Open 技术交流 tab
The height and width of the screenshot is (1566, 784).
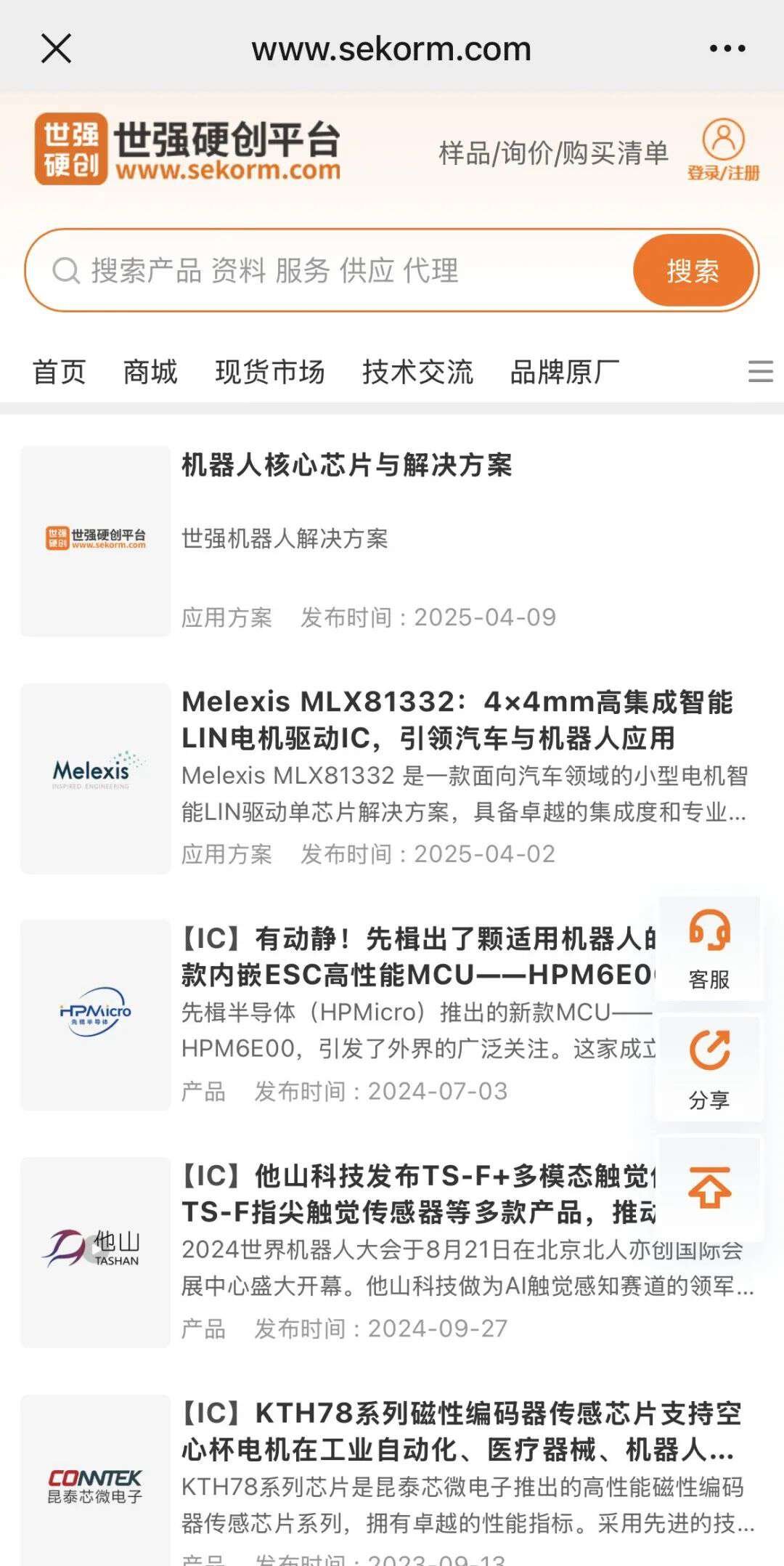(x=417, y=372)
